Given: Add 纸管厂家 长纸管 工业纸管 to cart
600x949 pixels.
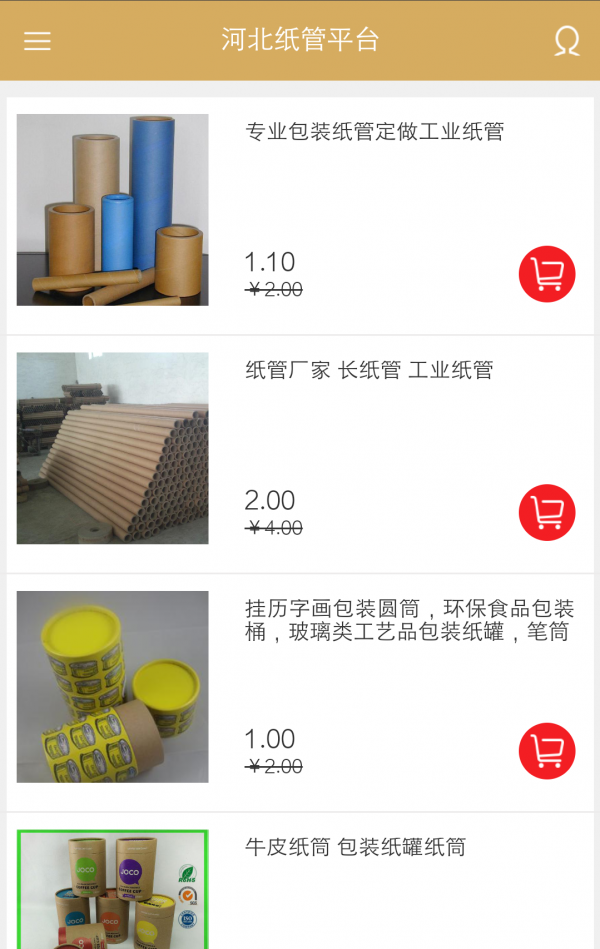Looking at the screenshot, I should 547,512.
